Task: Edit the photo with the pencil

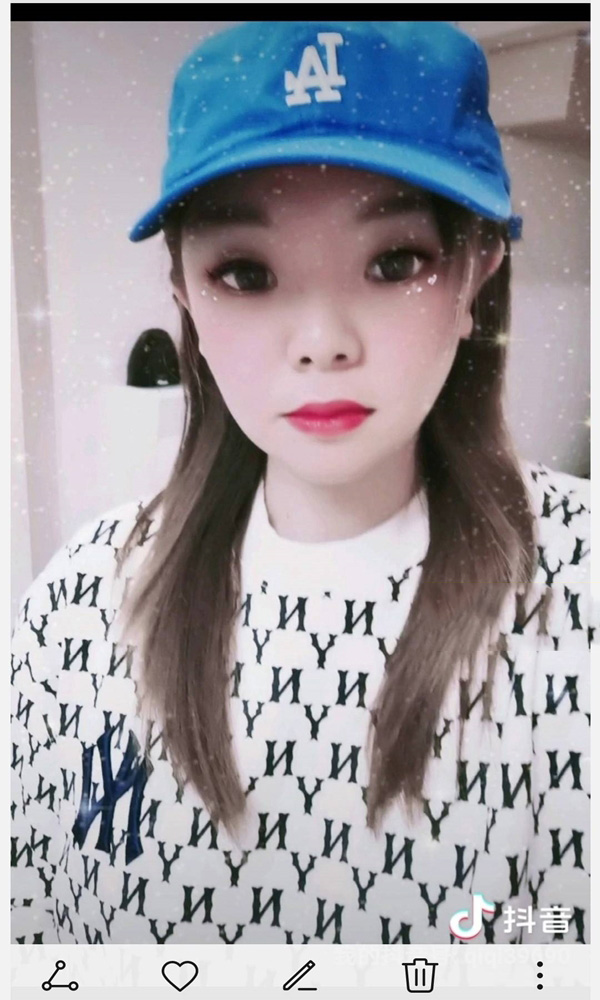Action: [299, 974]
